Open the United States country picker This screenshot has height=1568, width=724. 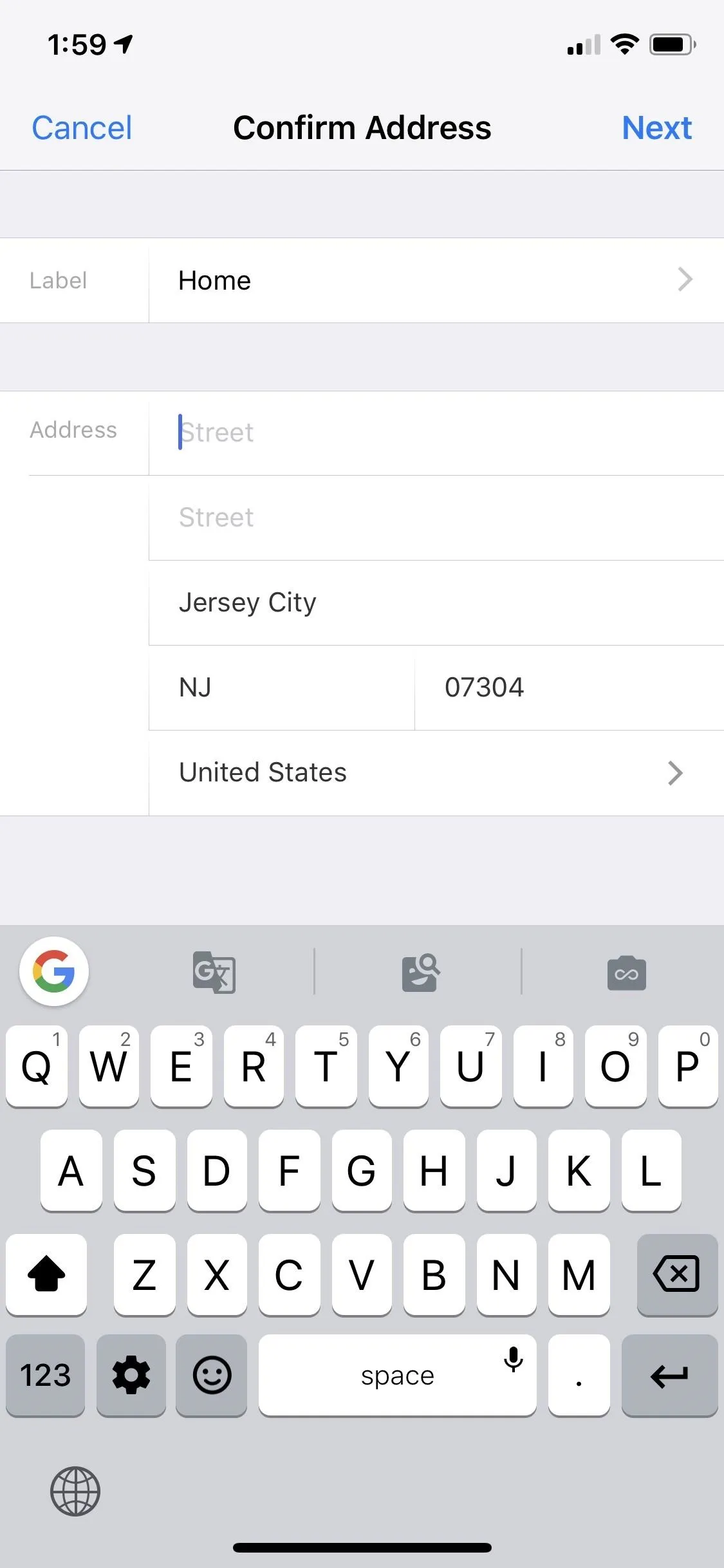(x=436, y=772)
